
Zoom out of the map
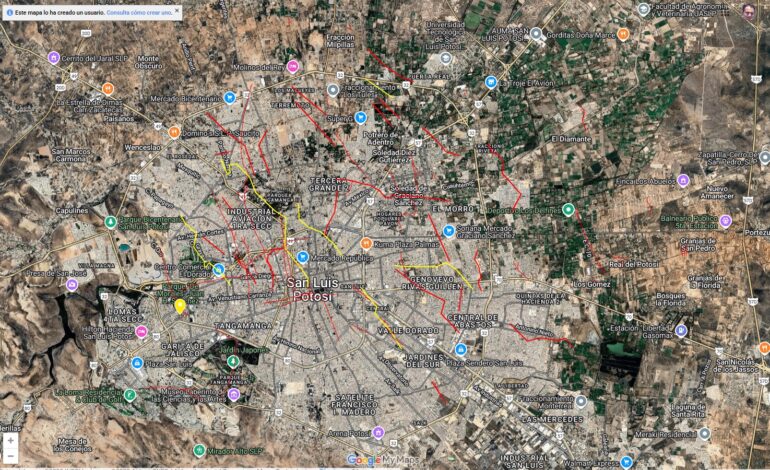(x=10, y=456)
